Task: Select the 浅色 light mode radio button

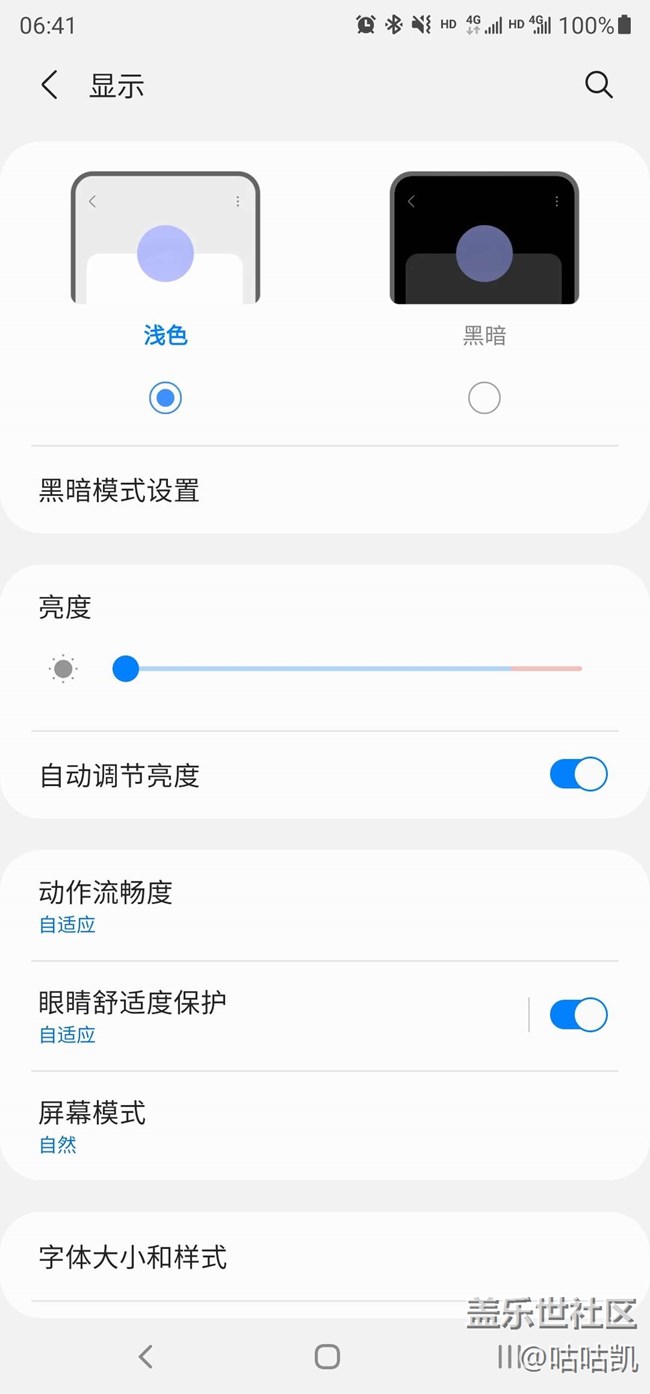Action: tap(165, 398)
